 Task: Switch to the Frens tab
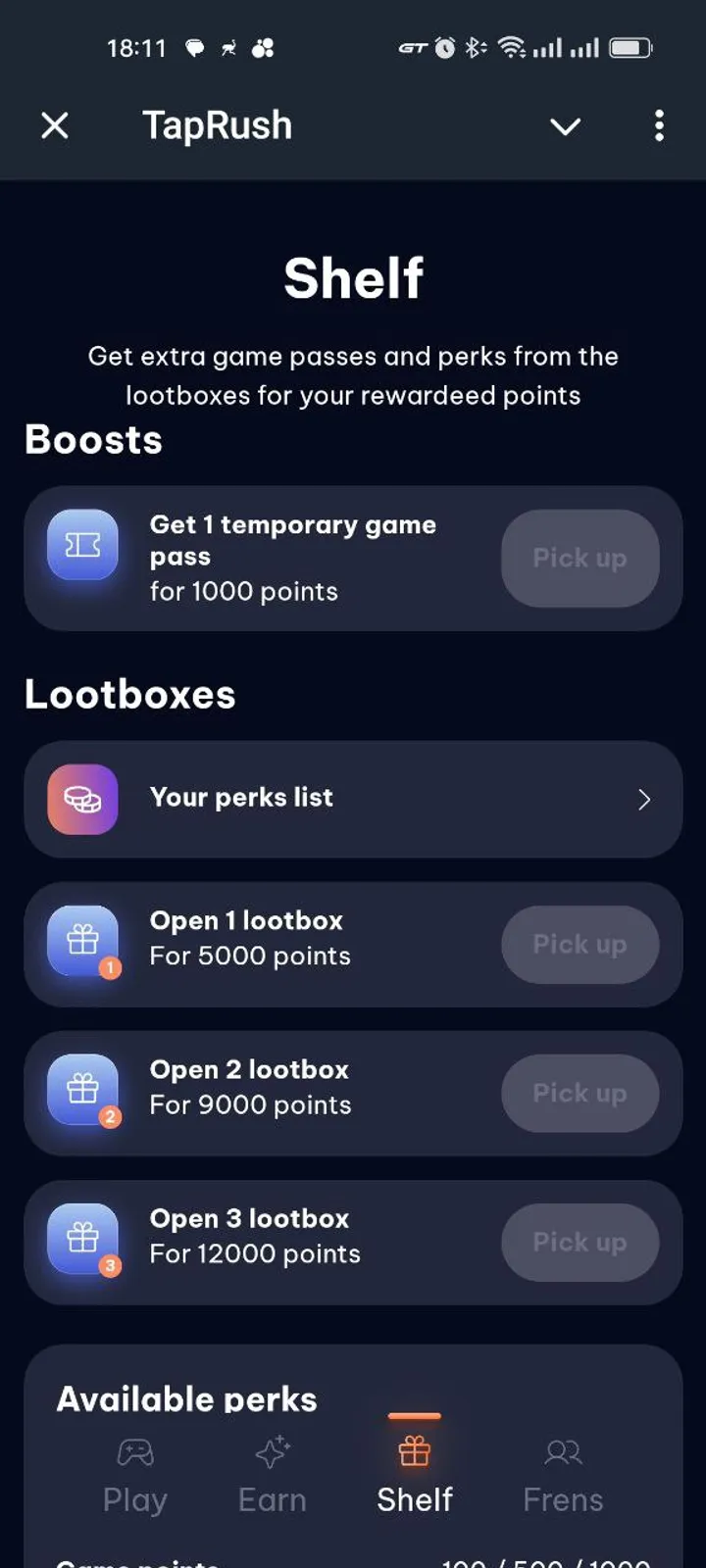(562, 1475)
